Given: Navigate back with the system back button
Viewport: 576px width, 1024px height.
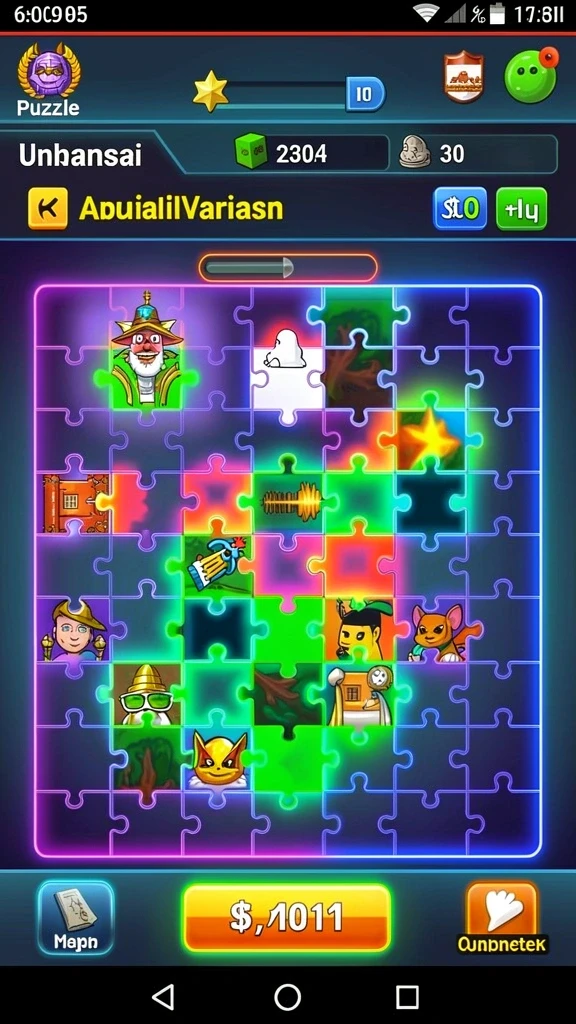Looking at the screenshot, I should [163, 997].
